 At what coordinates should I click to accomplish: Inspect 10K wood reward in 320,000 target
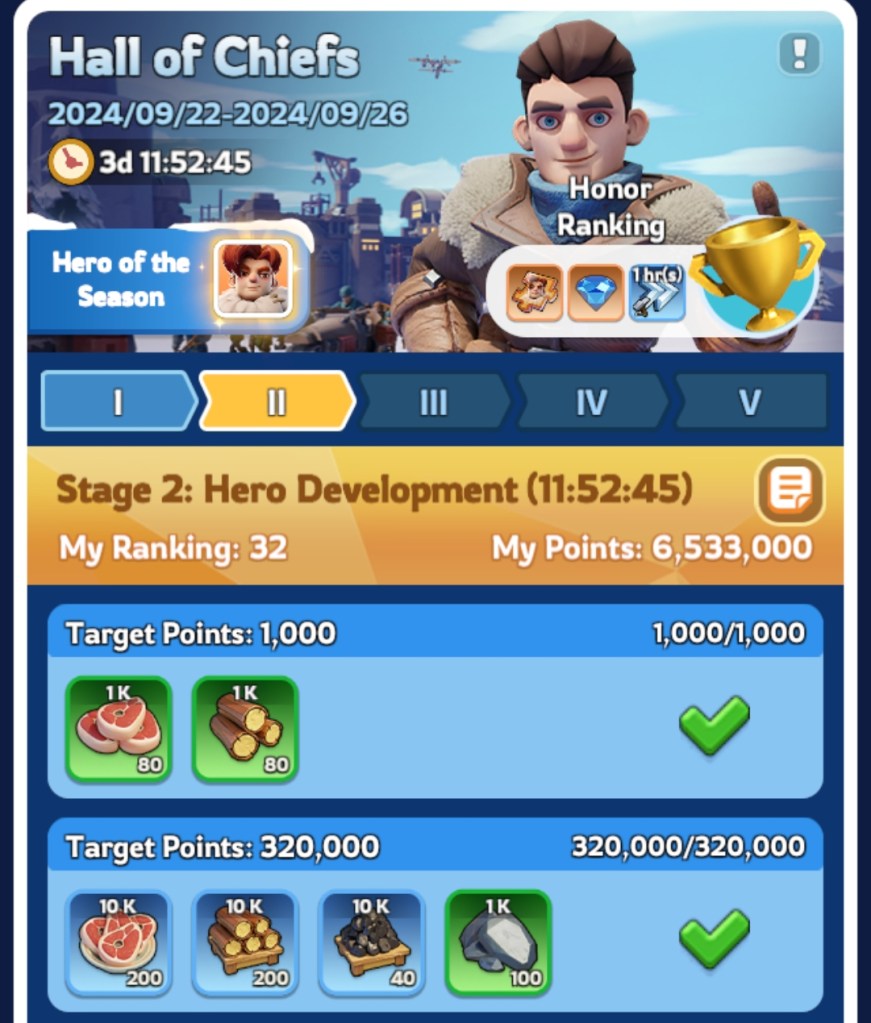pos(245,943)
